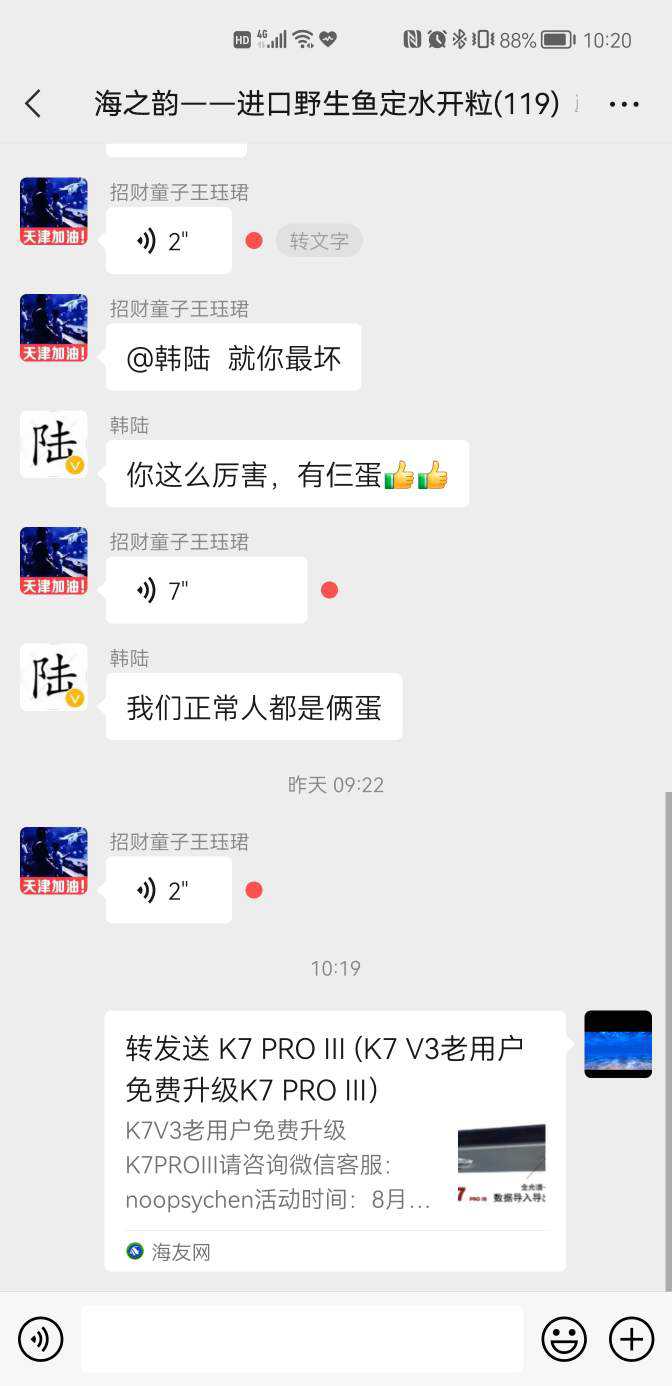Switch to voice input mode
Viewport: 672px width, 1386px height.
(x=40, y=1339)
